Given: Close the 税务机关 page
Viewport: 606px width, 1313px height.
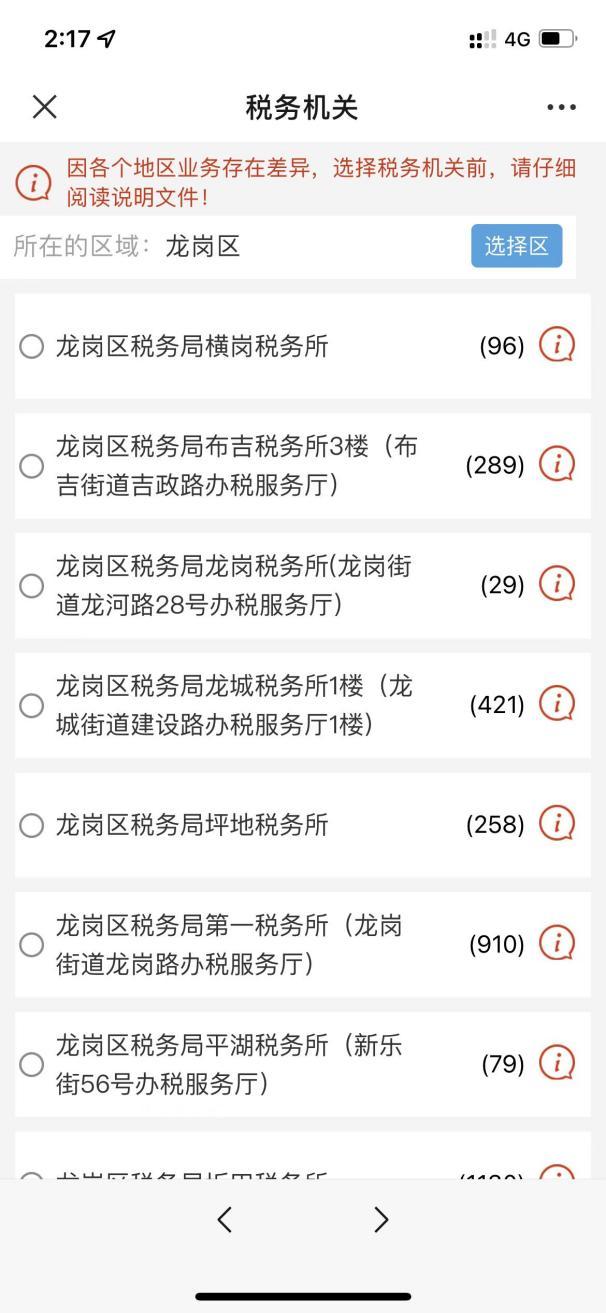Looking at the screenshot, I should point(45,107).
